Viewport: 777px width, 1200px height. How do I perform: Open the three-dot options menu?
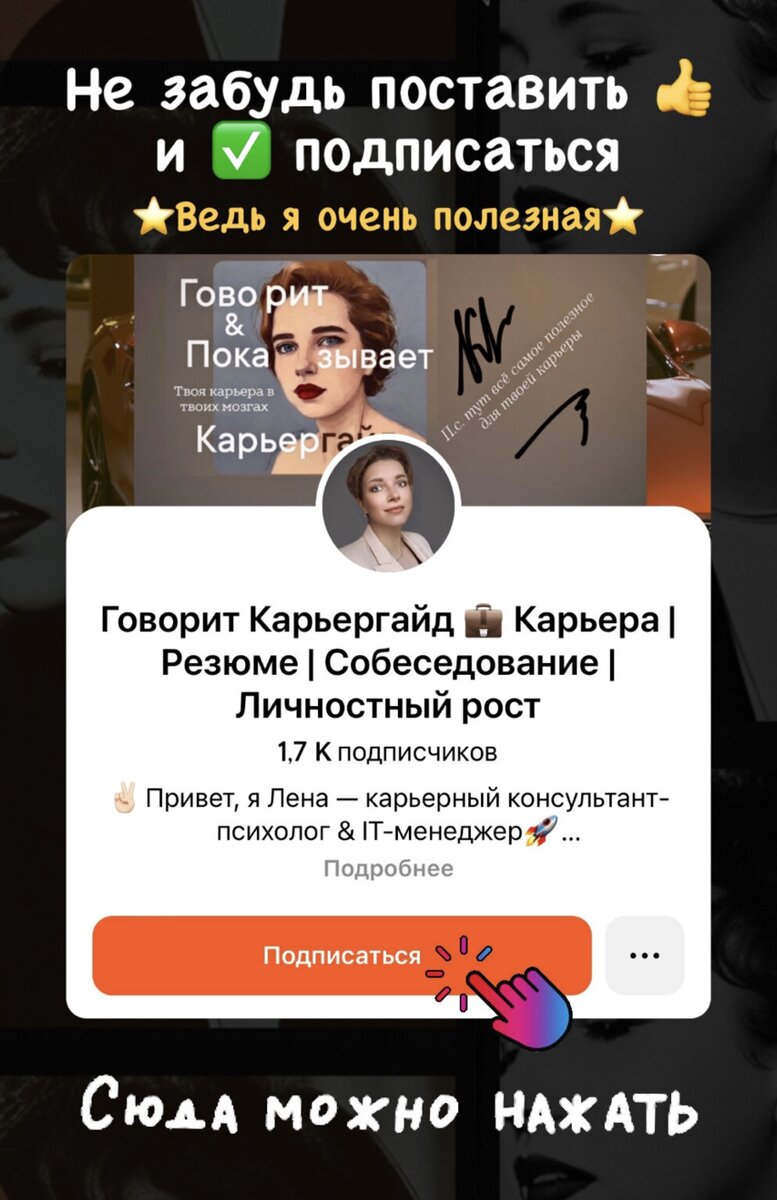(x=645, y=957)
